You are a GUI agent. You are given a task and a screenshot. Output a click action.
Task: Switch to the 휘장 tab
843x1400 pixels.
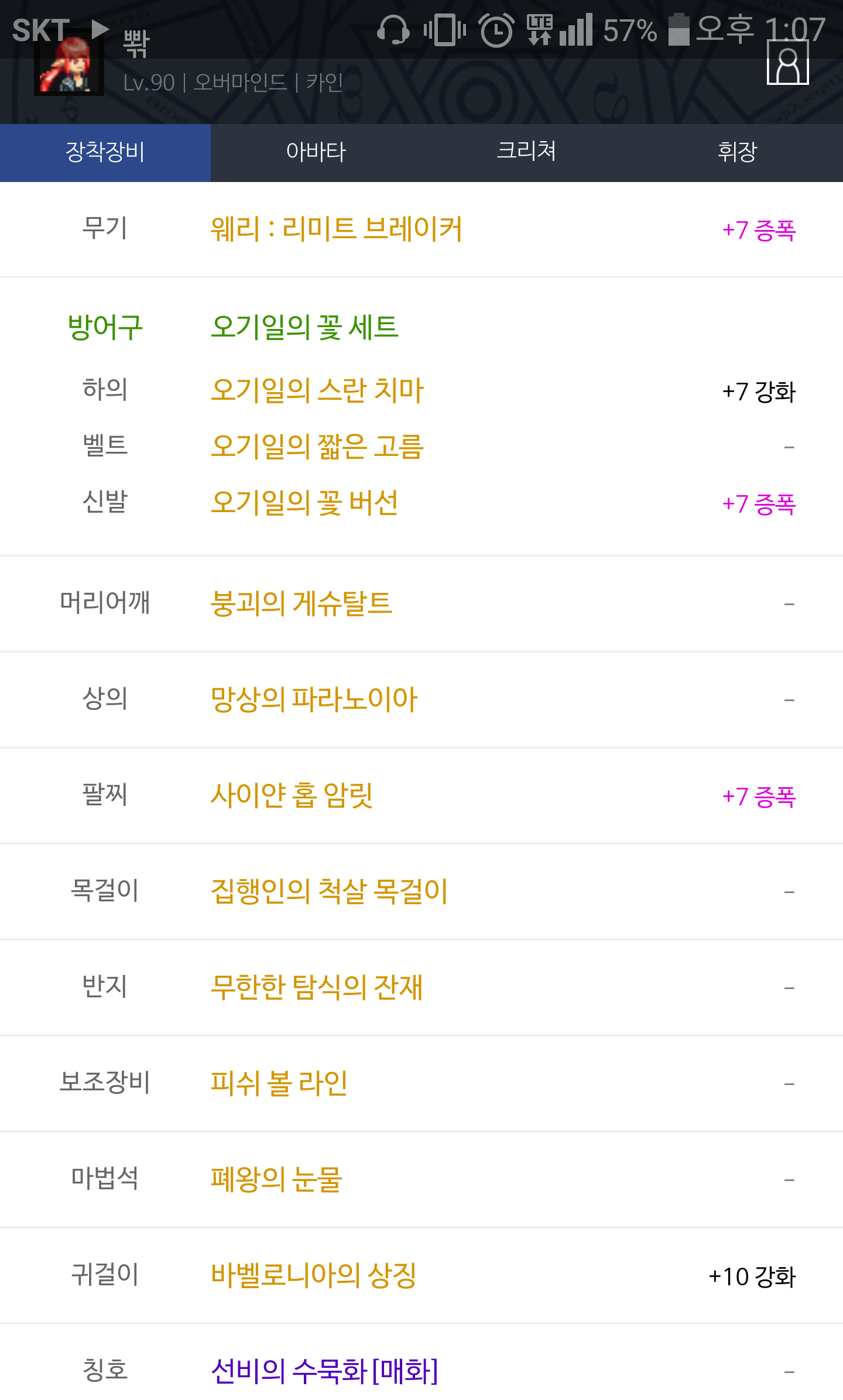point(738,152)
